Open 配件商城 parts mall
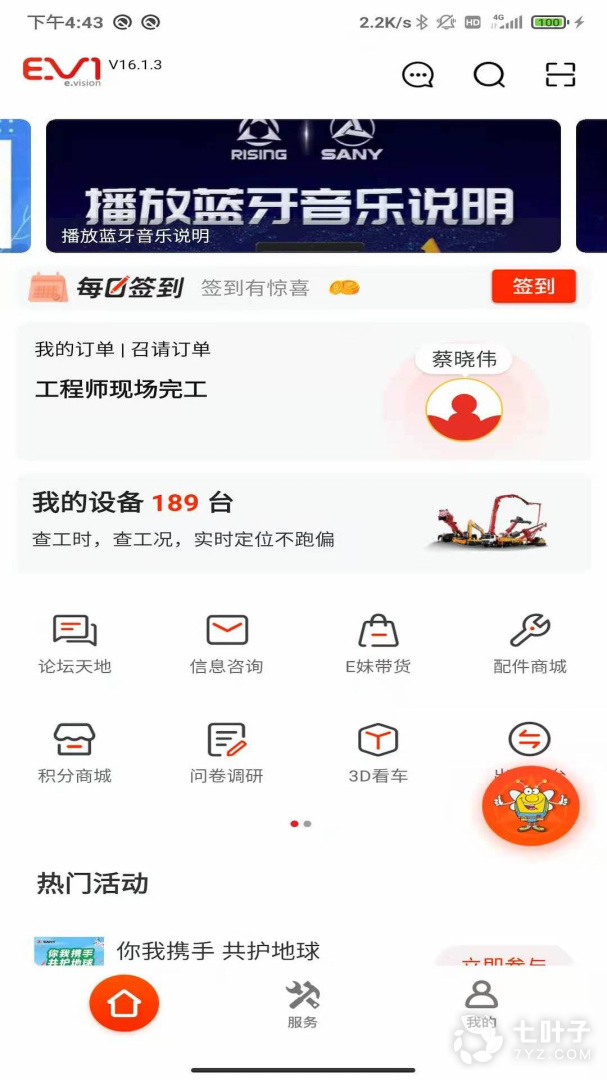Viewport: 607px width, 1080px height. 530,644
